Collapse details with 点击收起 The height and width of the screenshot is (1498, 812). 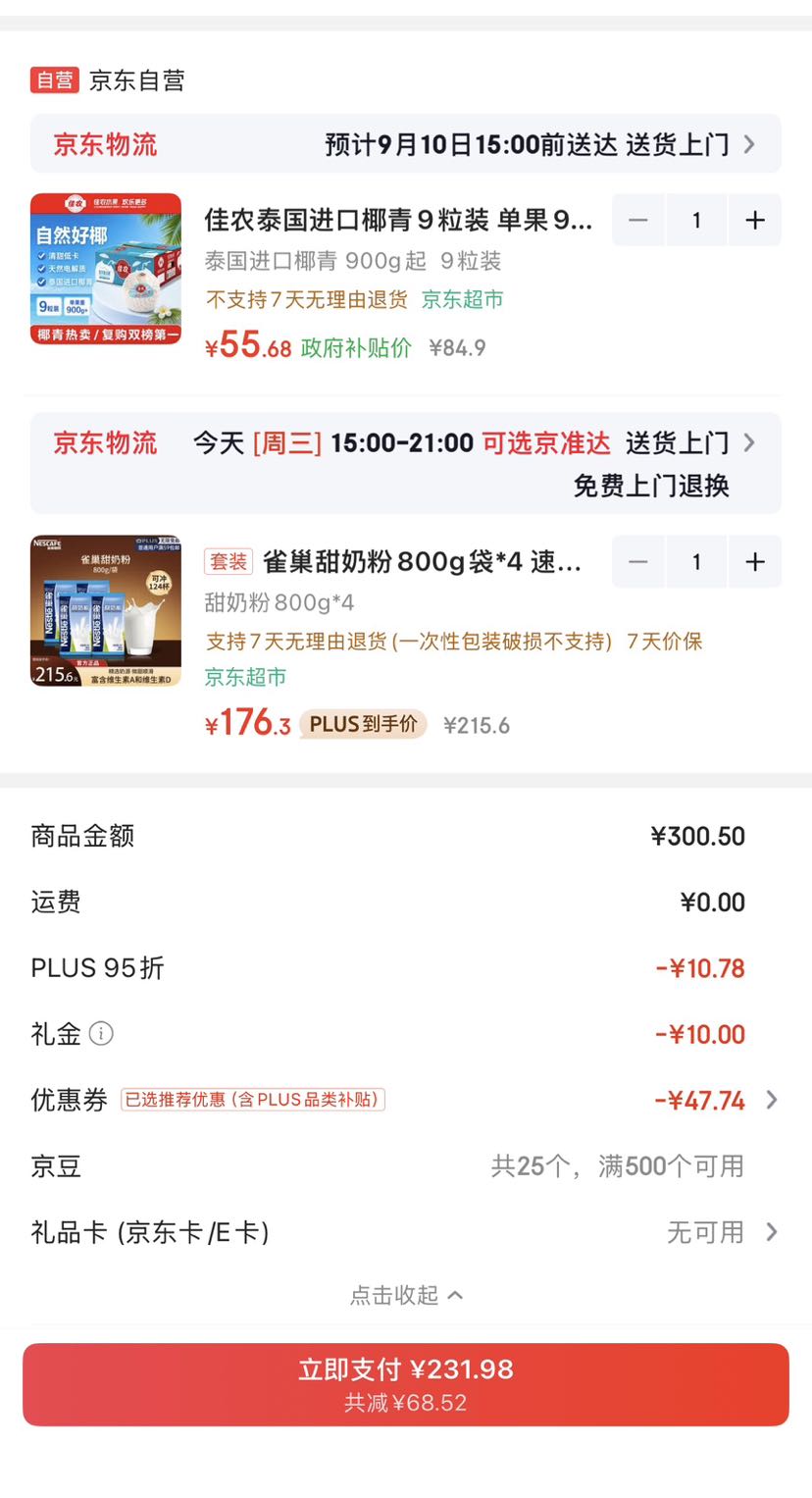pos(406,1295)
